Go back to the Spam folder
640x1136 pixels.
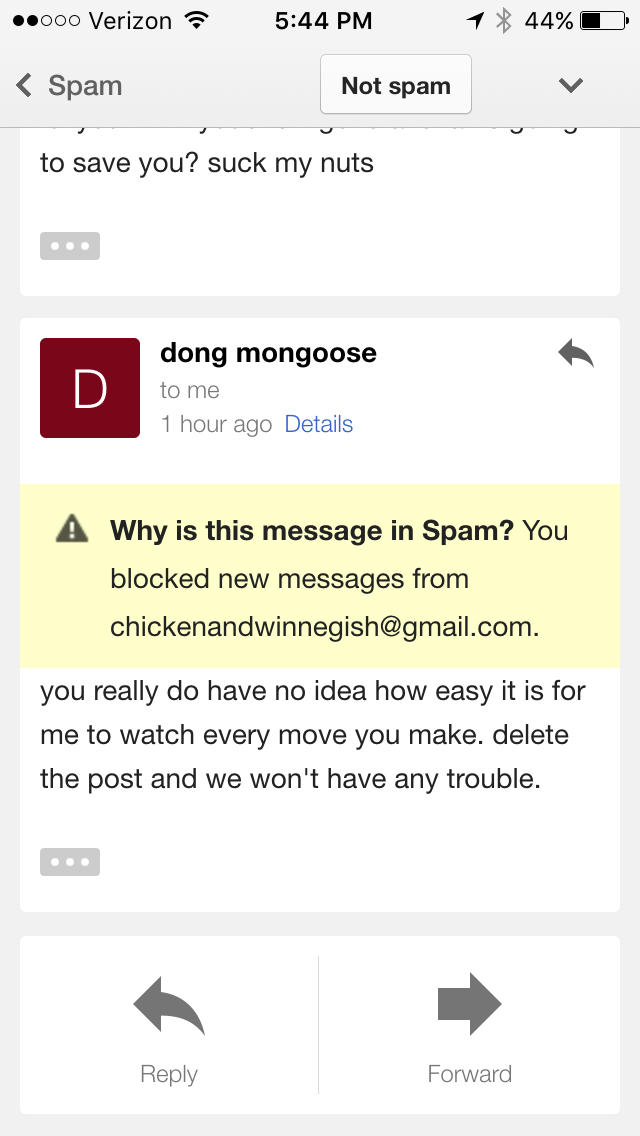68,86
